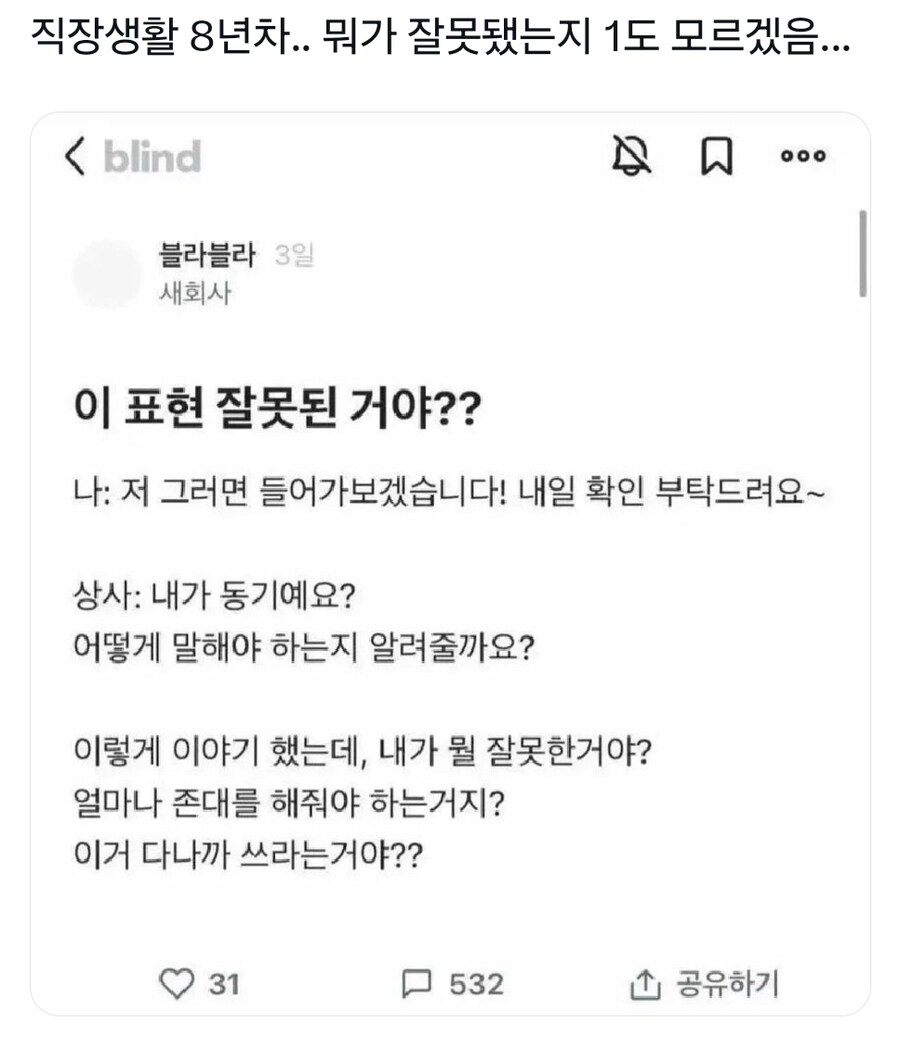The image size is (900, 1048).
Task: Select the 새회사 company label
Action: pyautogui.click(x=196, y=293)
